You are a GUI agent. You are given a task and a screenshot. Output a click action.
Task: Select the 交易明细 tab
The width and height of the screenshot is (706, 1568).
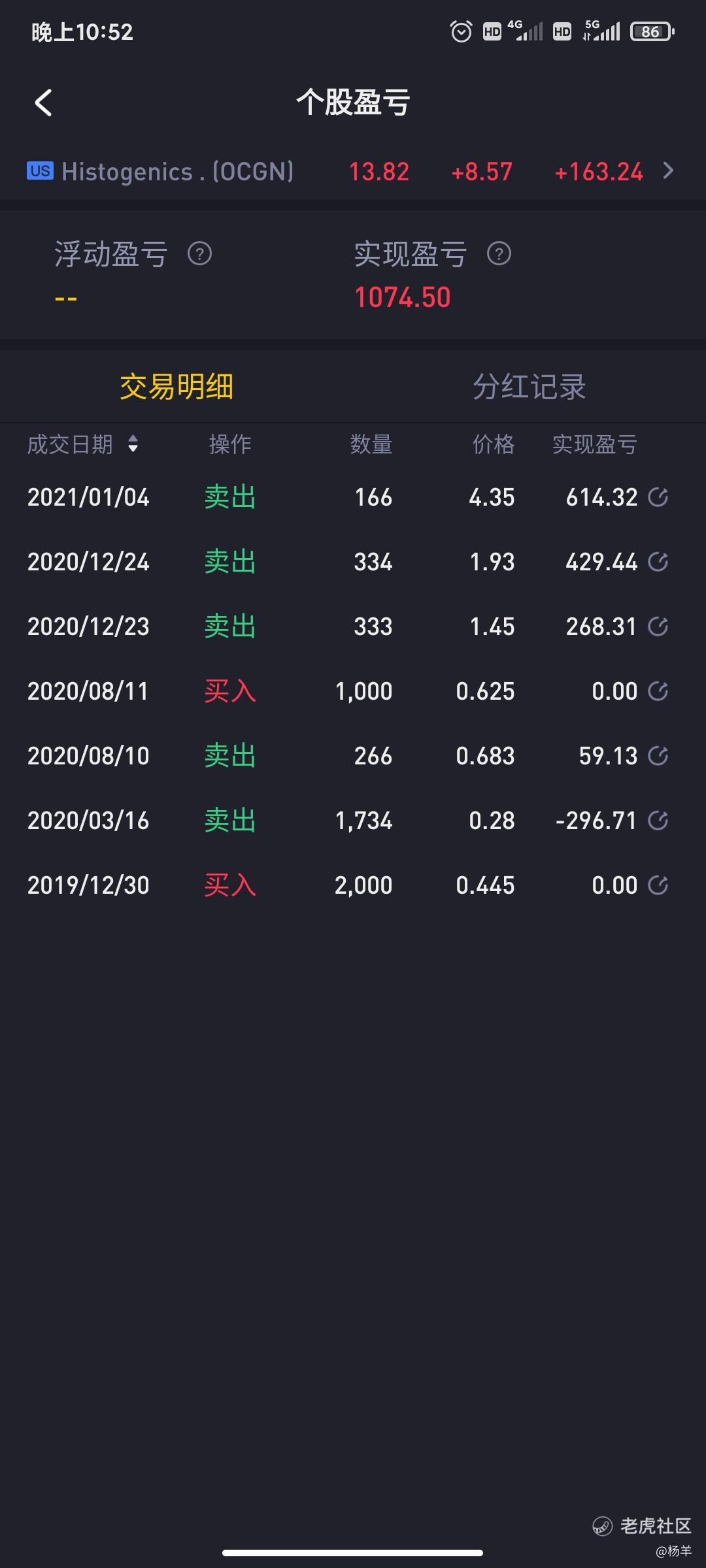176,387
